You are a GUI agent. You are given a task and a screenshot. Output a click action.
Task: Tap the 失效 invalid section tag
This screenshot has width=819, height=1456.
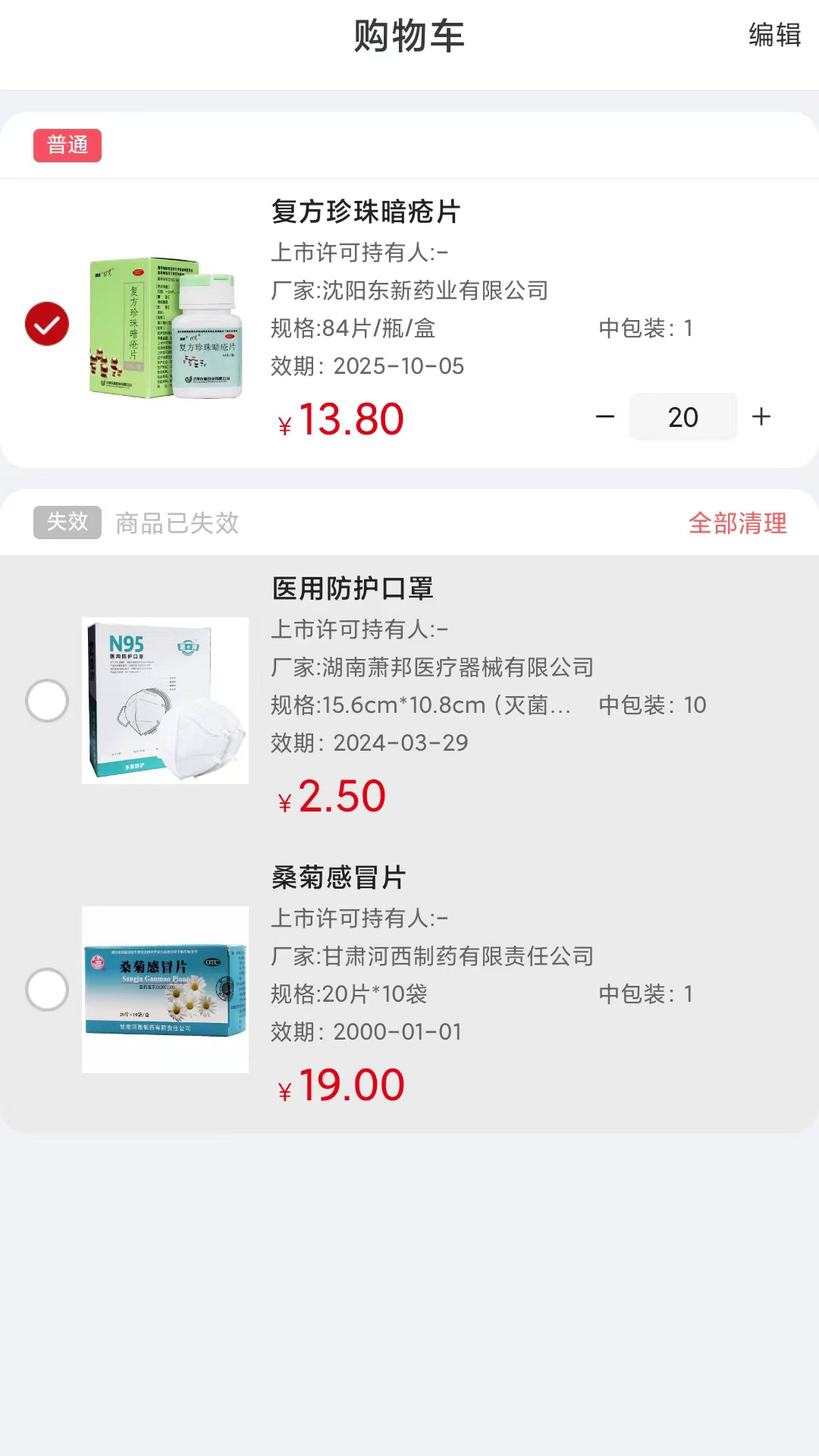click(67, 522)
